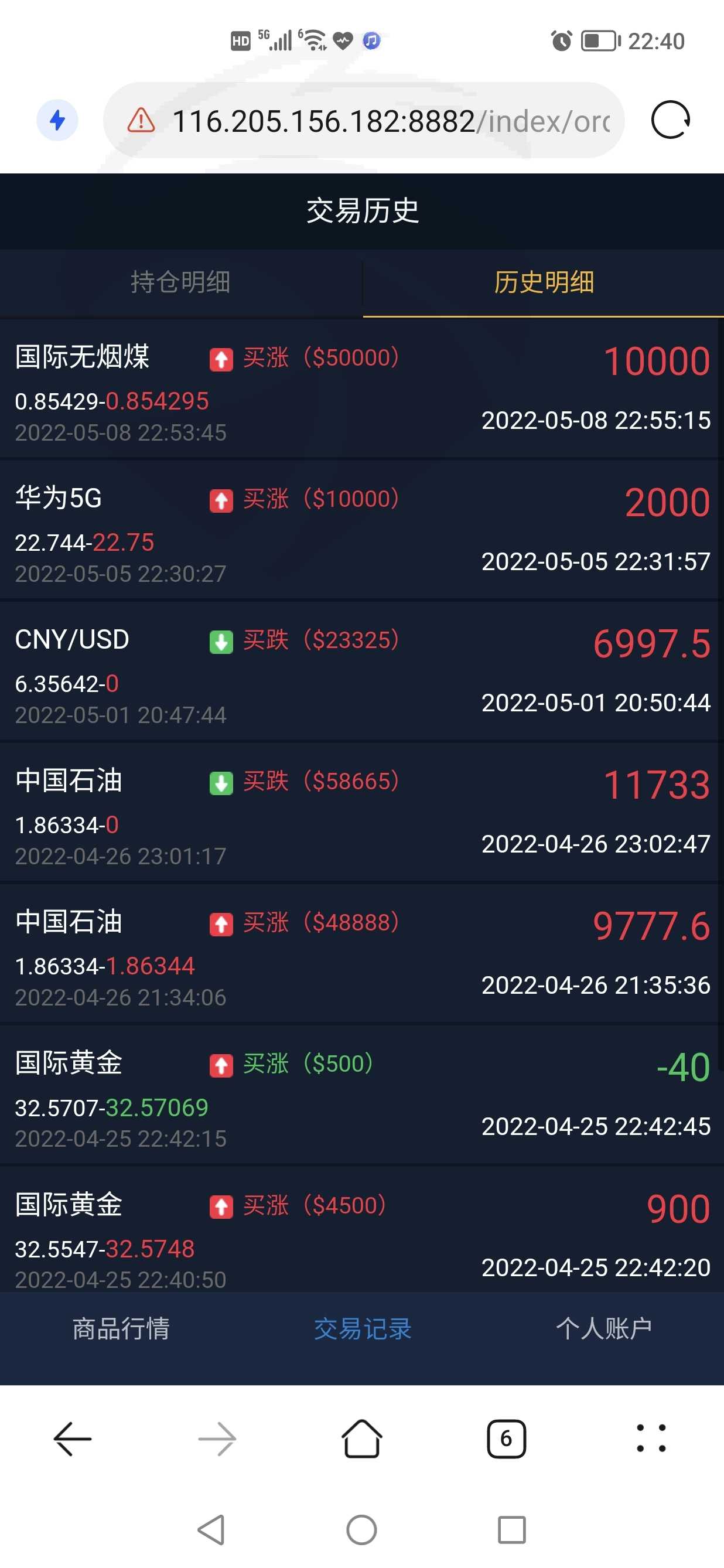The width and height of the screenshot is (724, 1568).
Task: Tap the system recent apps square button
Action: pos(512,1530)
